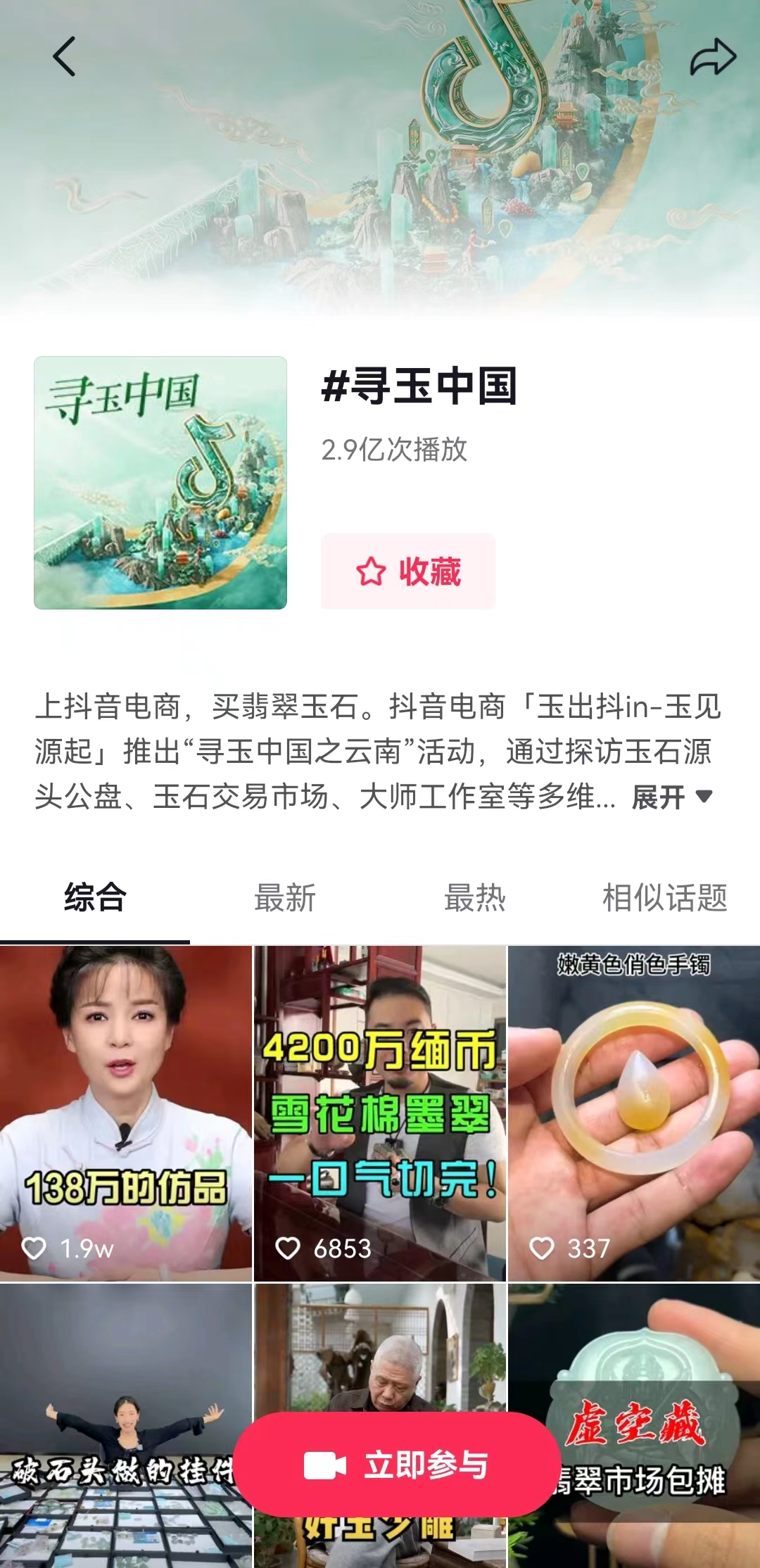Go back using the top-left arrow

(x=64, y=56)
